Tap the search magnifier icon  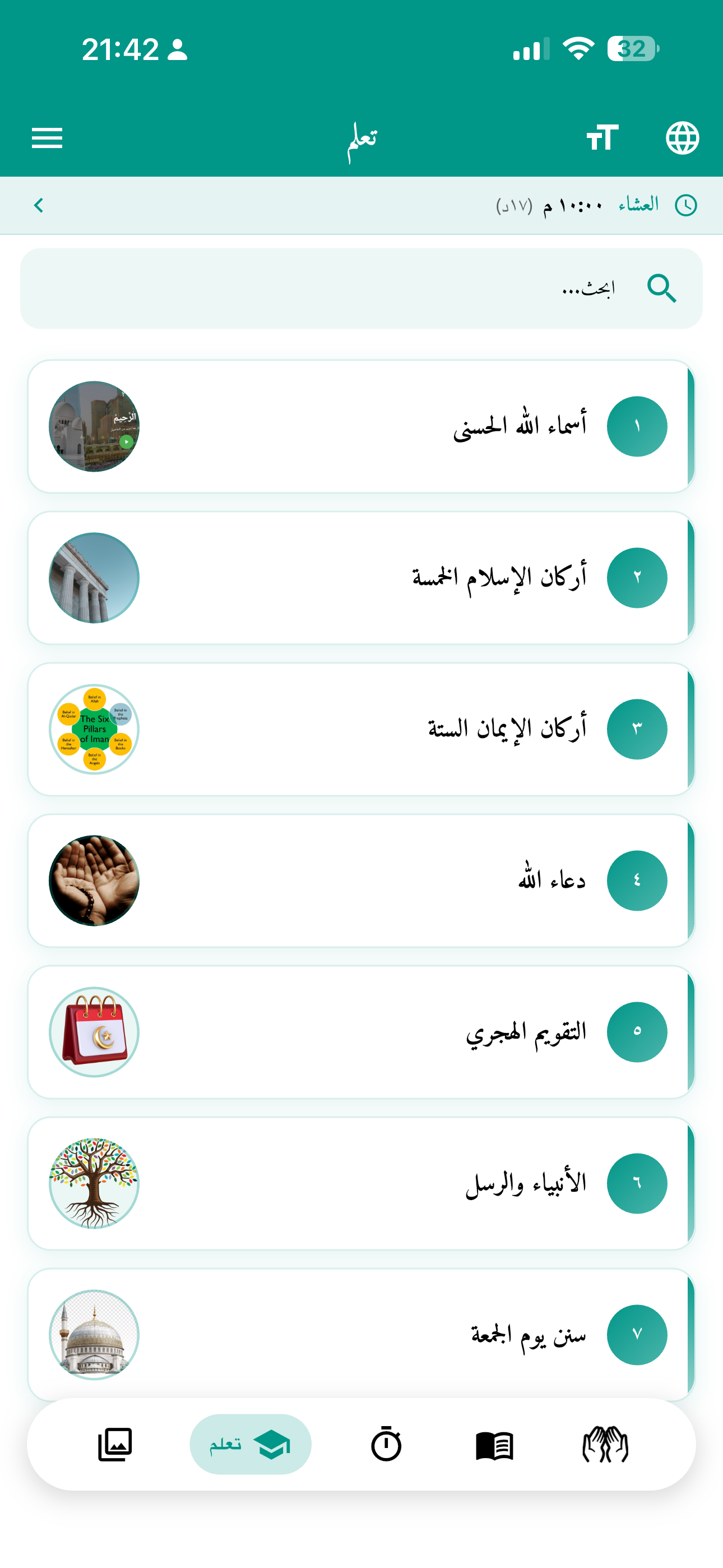click(661, 288)
